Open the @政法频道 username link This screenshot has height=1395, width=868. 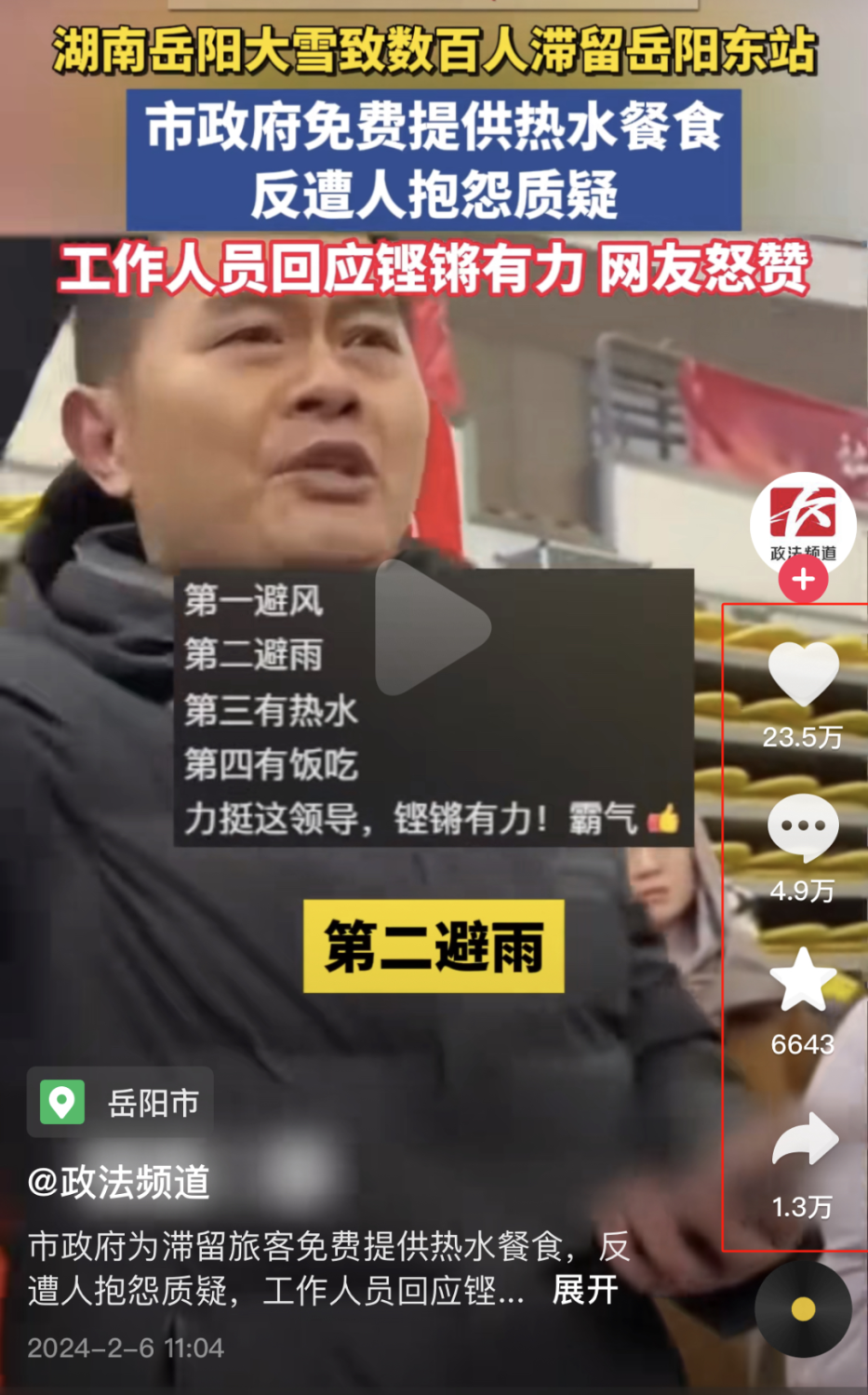coord(119,1182)
